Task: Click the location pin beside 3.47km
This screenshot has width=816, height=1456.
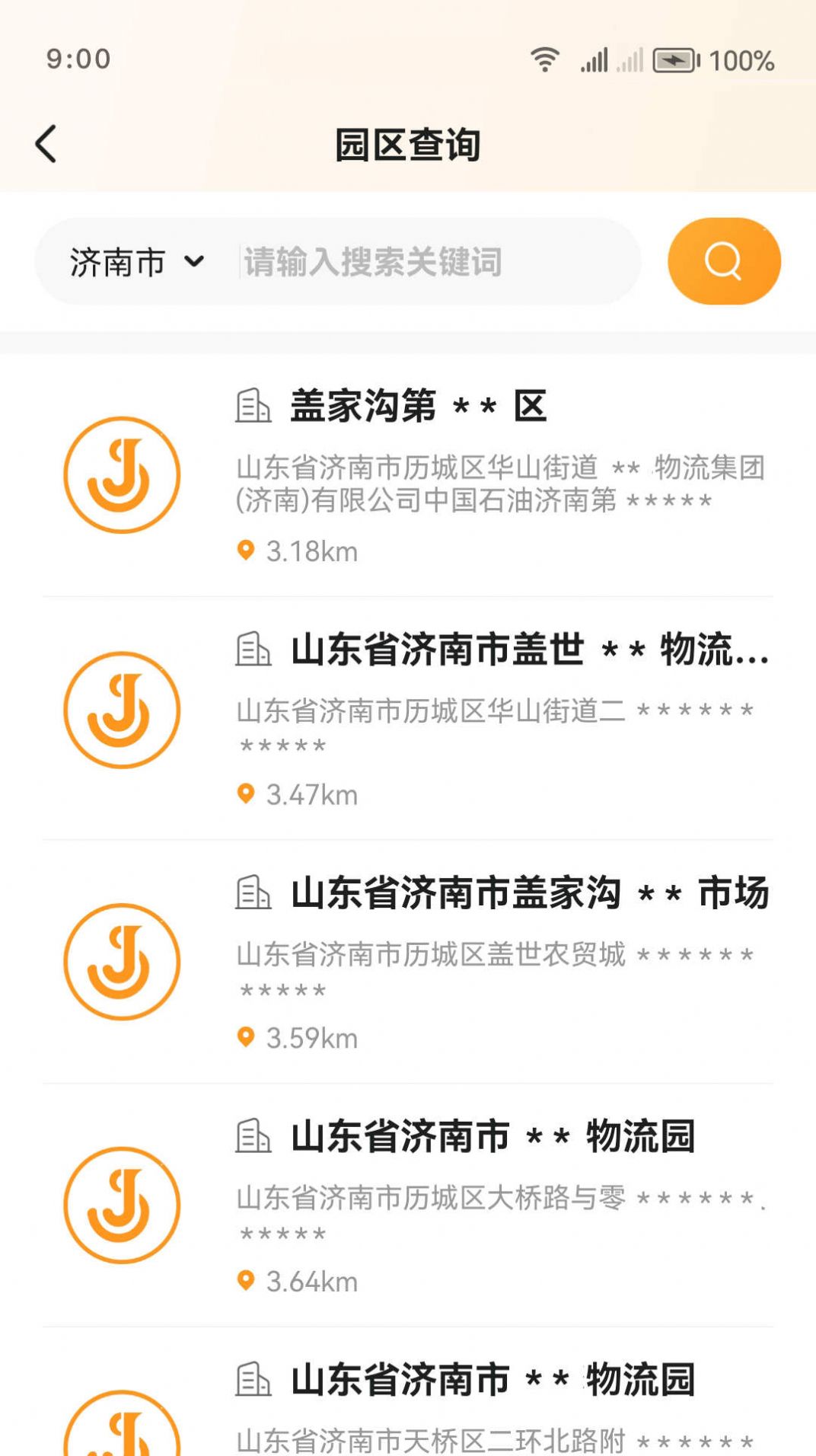Action: [245, 794]
